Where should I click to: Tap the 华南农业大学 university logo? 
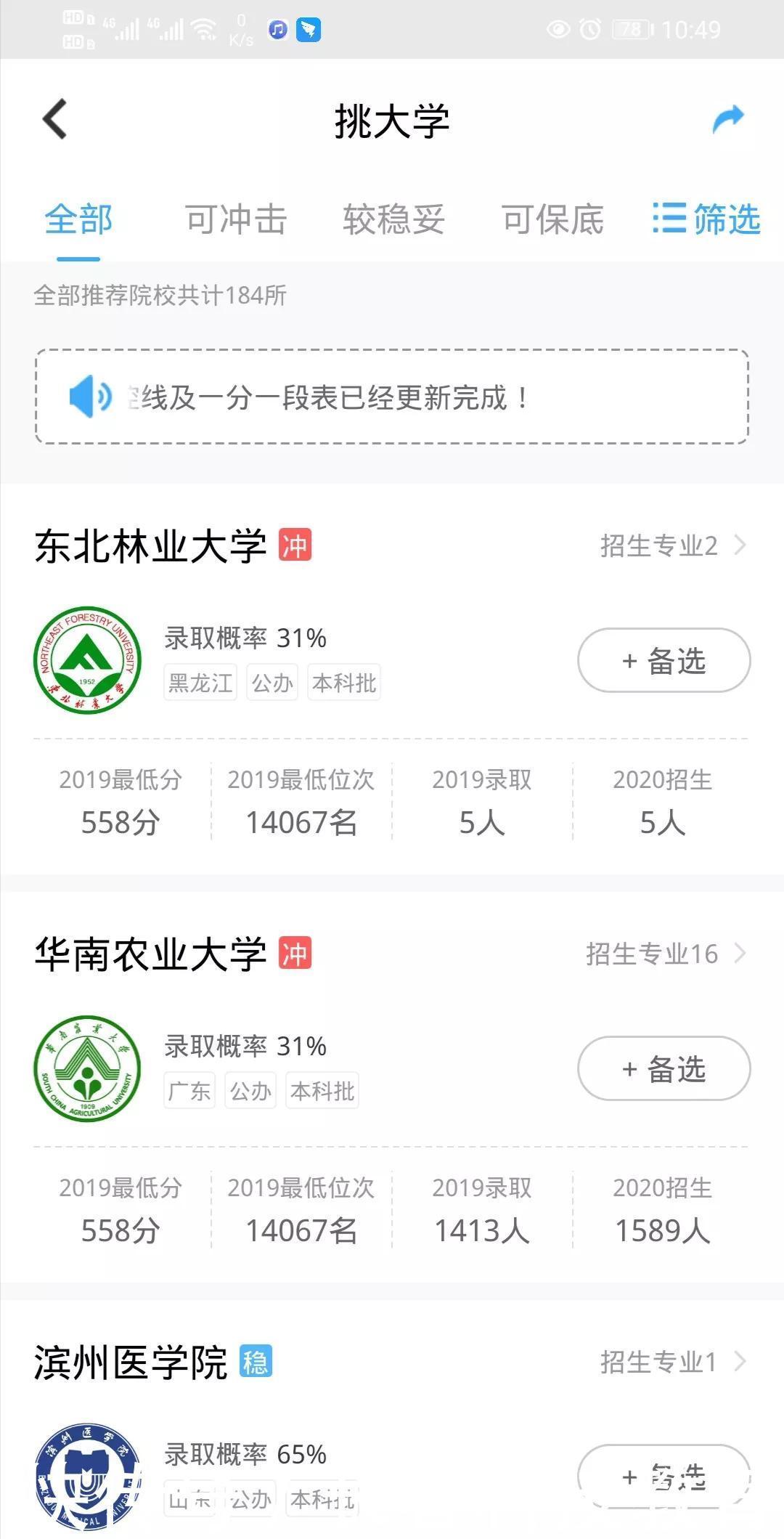click(x=87, y=1068)
